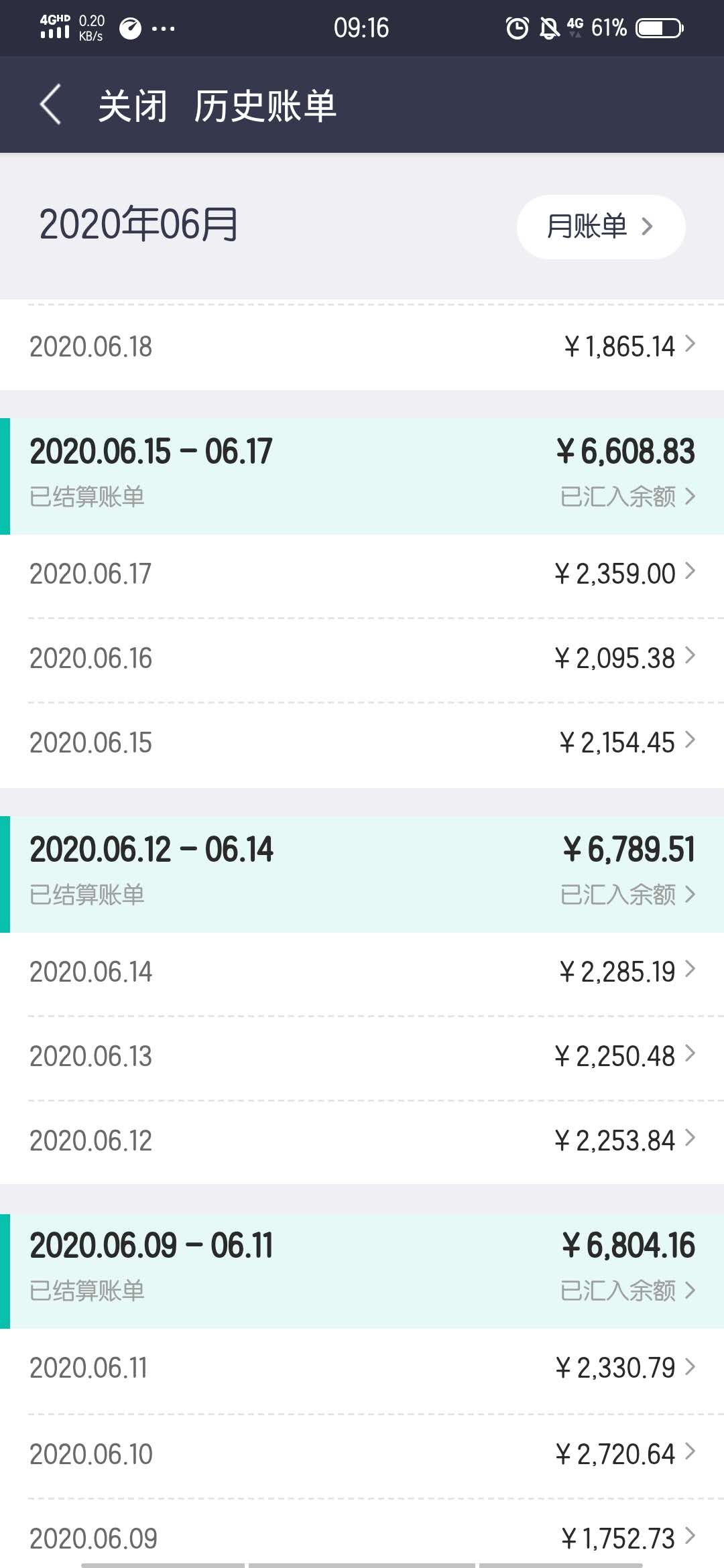Screen dimensions: 724x1568
Task: View settled bill 2020.06.15 – 06.17
Action: (362, 476)
